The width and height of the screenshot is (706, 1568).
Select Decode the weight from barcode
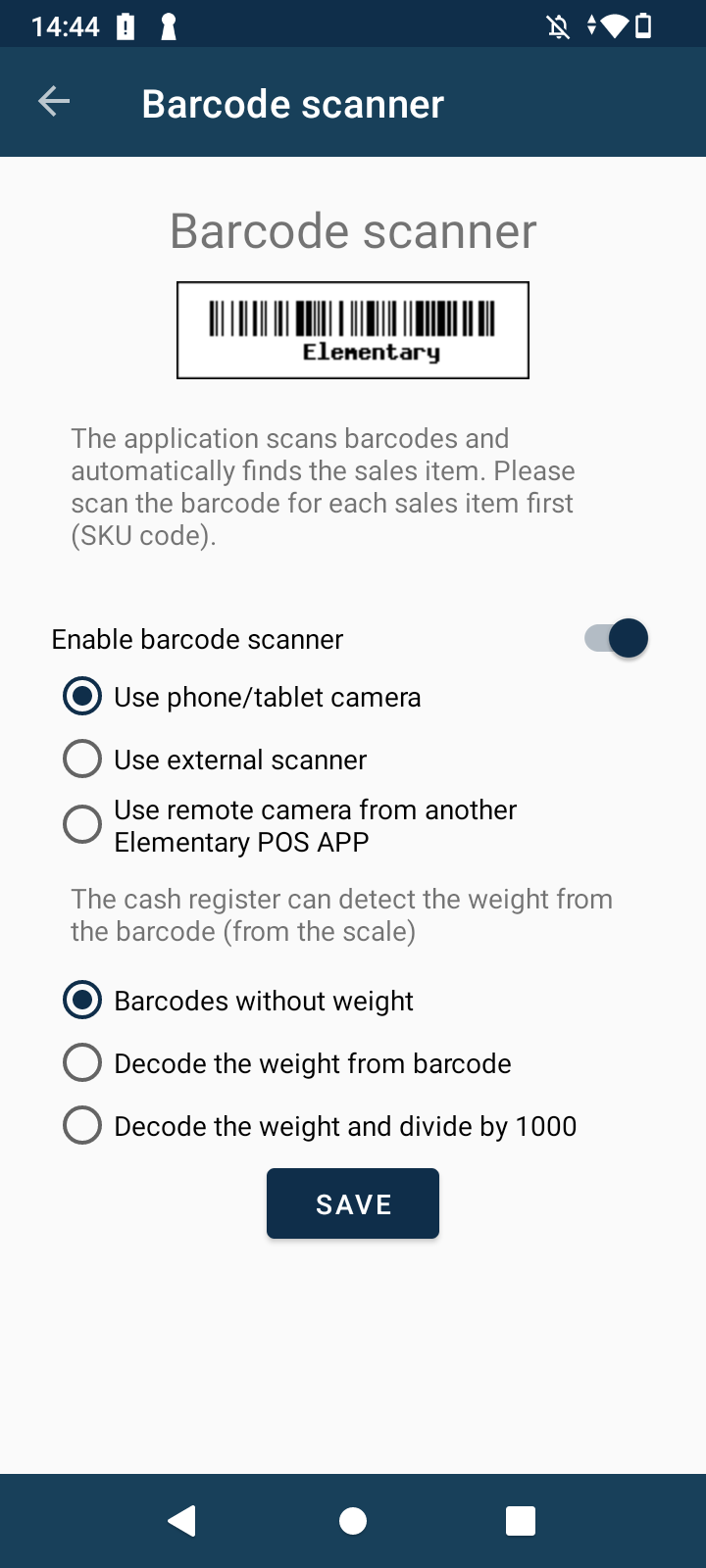[x=287, y=1063]
